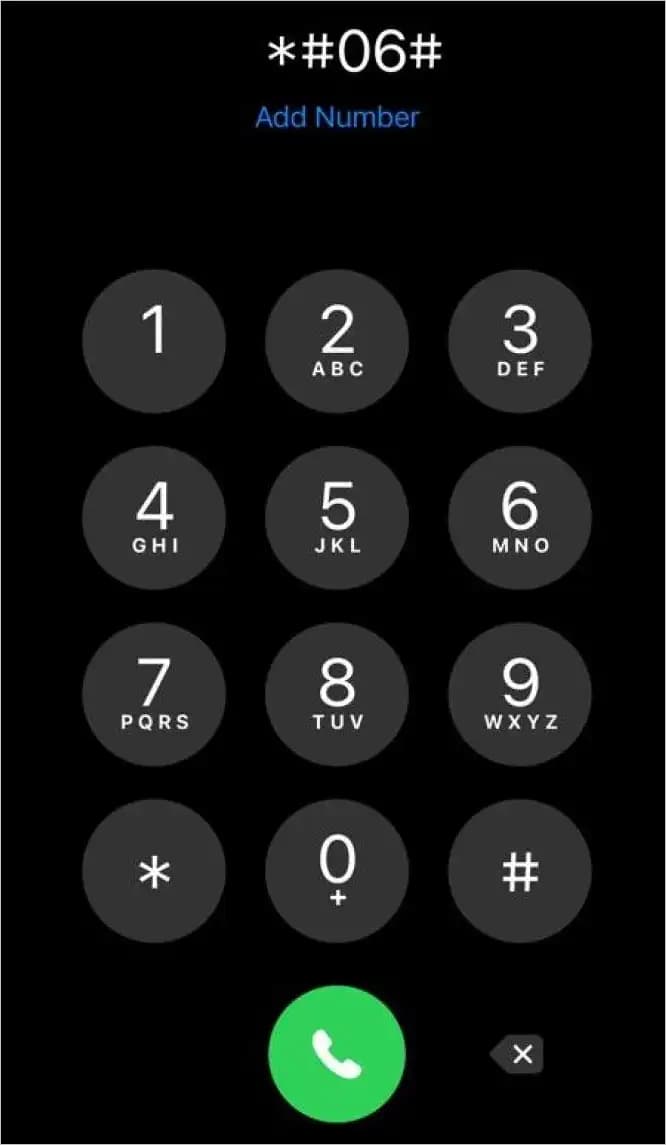Viewport: 666px width, 1145px height.
Task: Start the call with green phone button
Action: click(x=337, y=1050)
